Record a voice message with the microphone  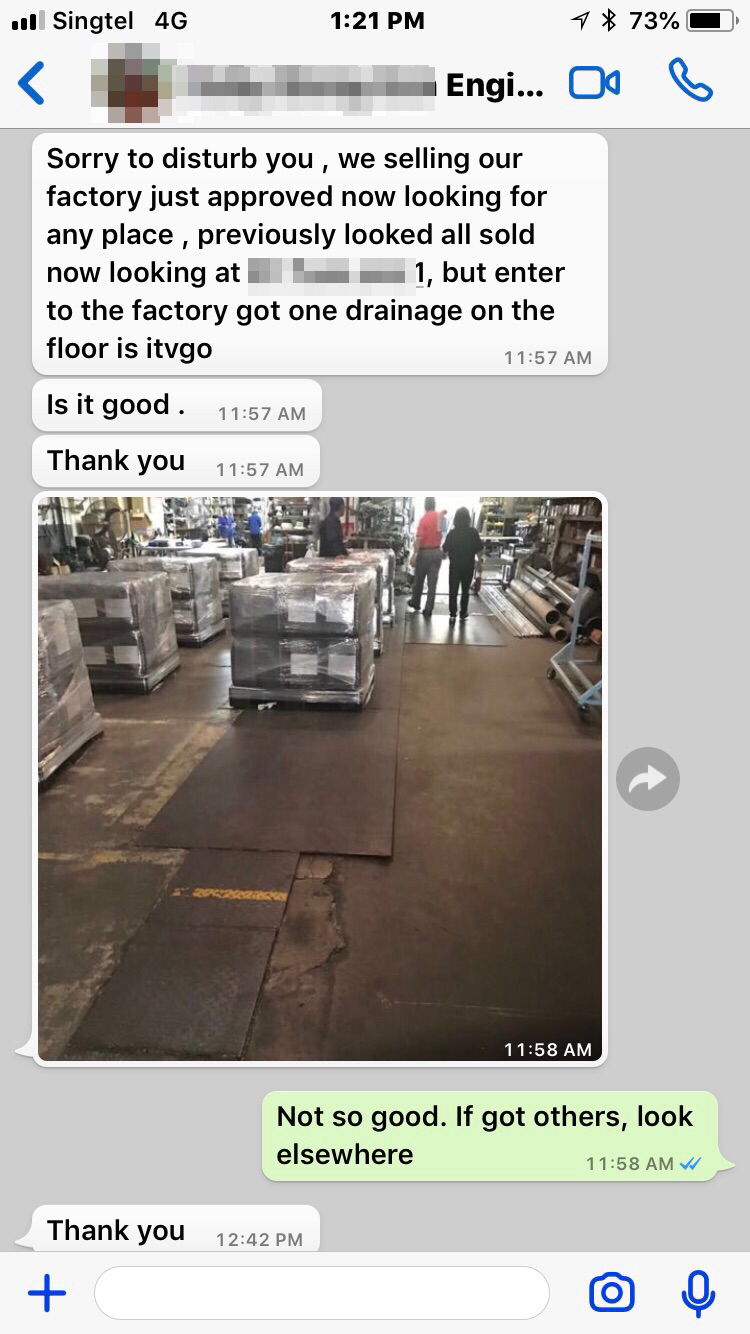click(698, 1293)
